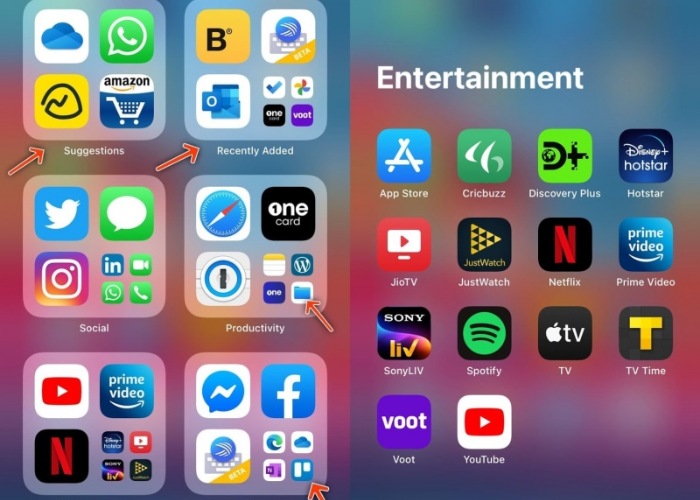Open the Messenger app
This screenshot has height=500, width=700.
coord(223,391)
